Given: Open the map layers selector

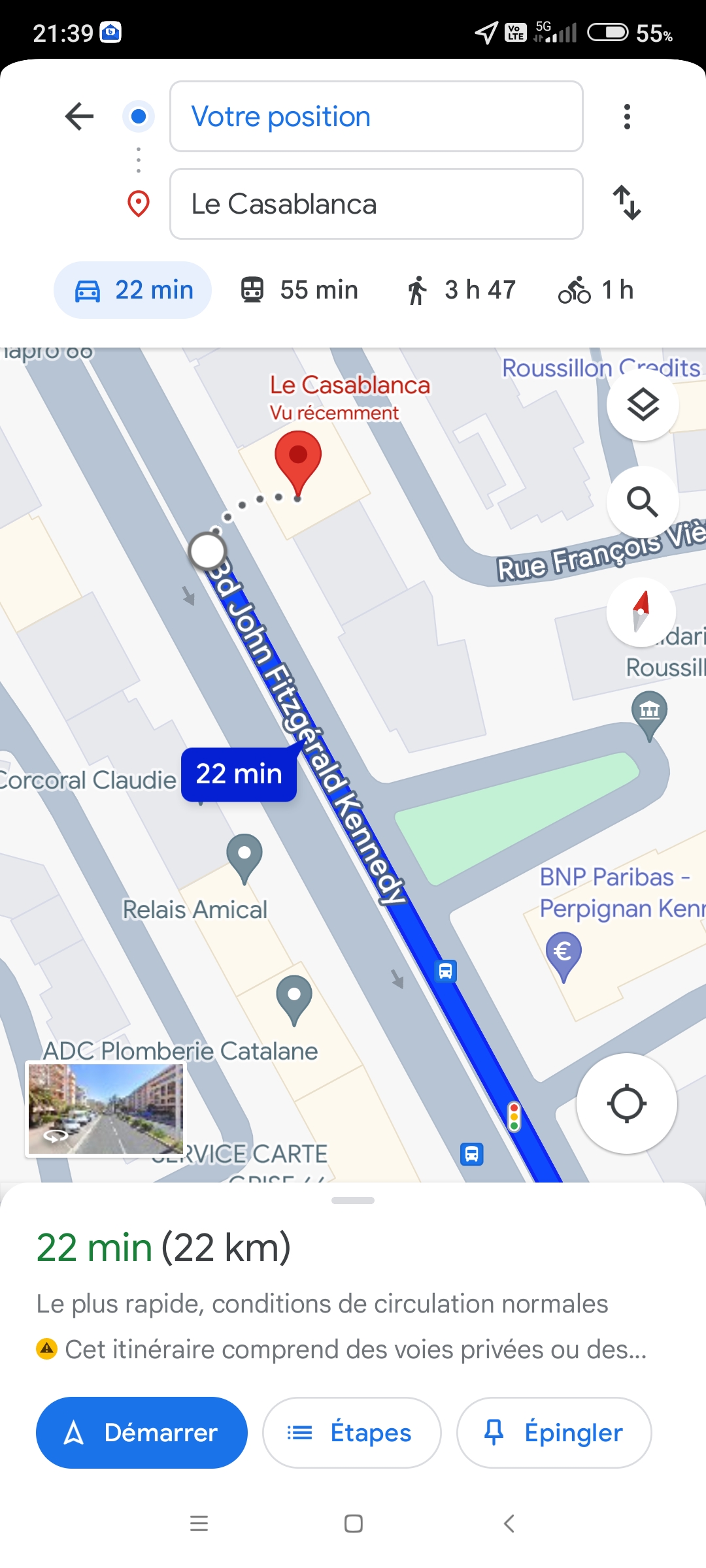Looking at the screenshot, I should (643, 404).
